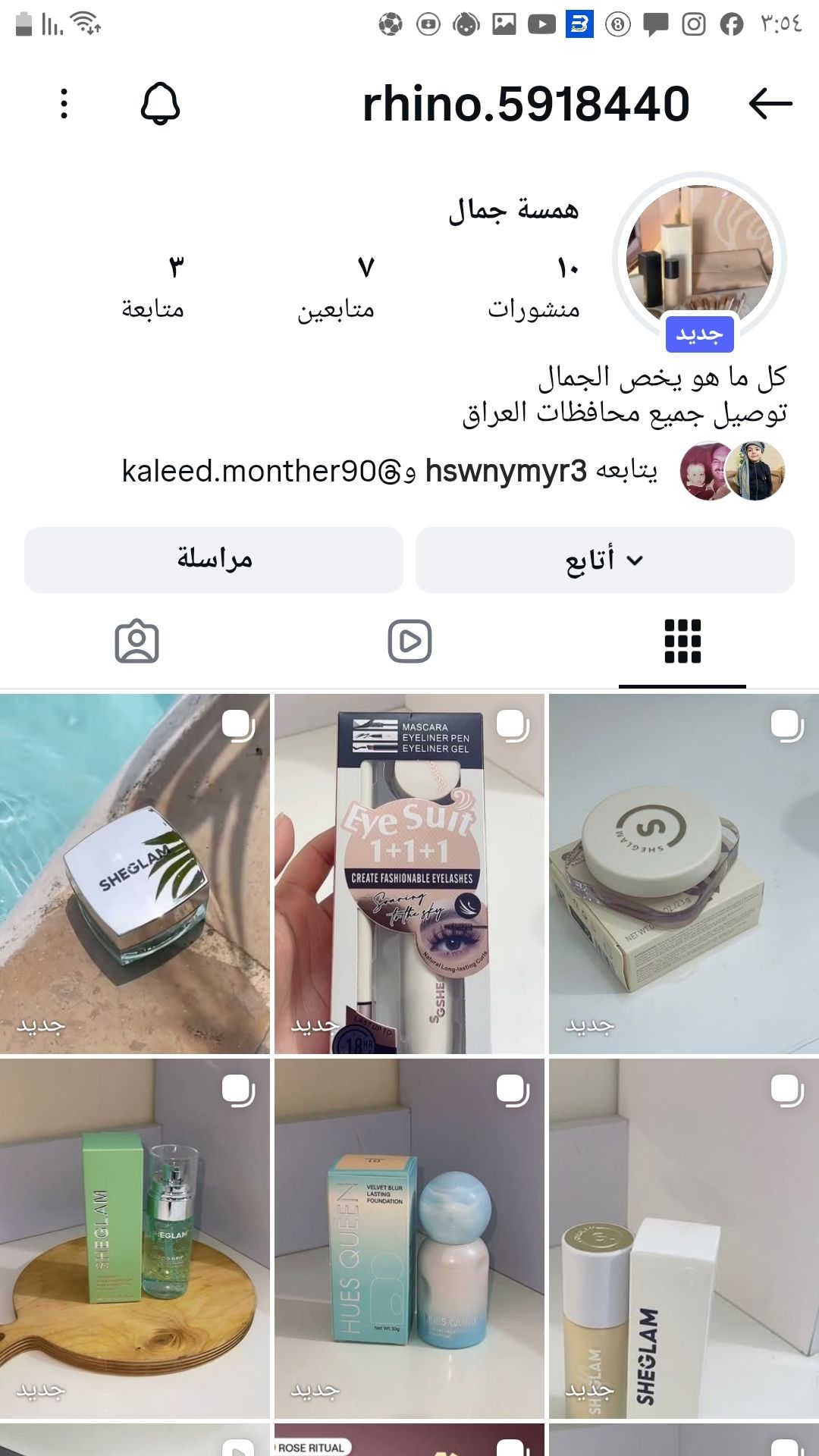Image resolution: width=819 pixels, height=1456 pixels.
Task: Open the Eye Suit mascara post
Action: coord(409,874)
